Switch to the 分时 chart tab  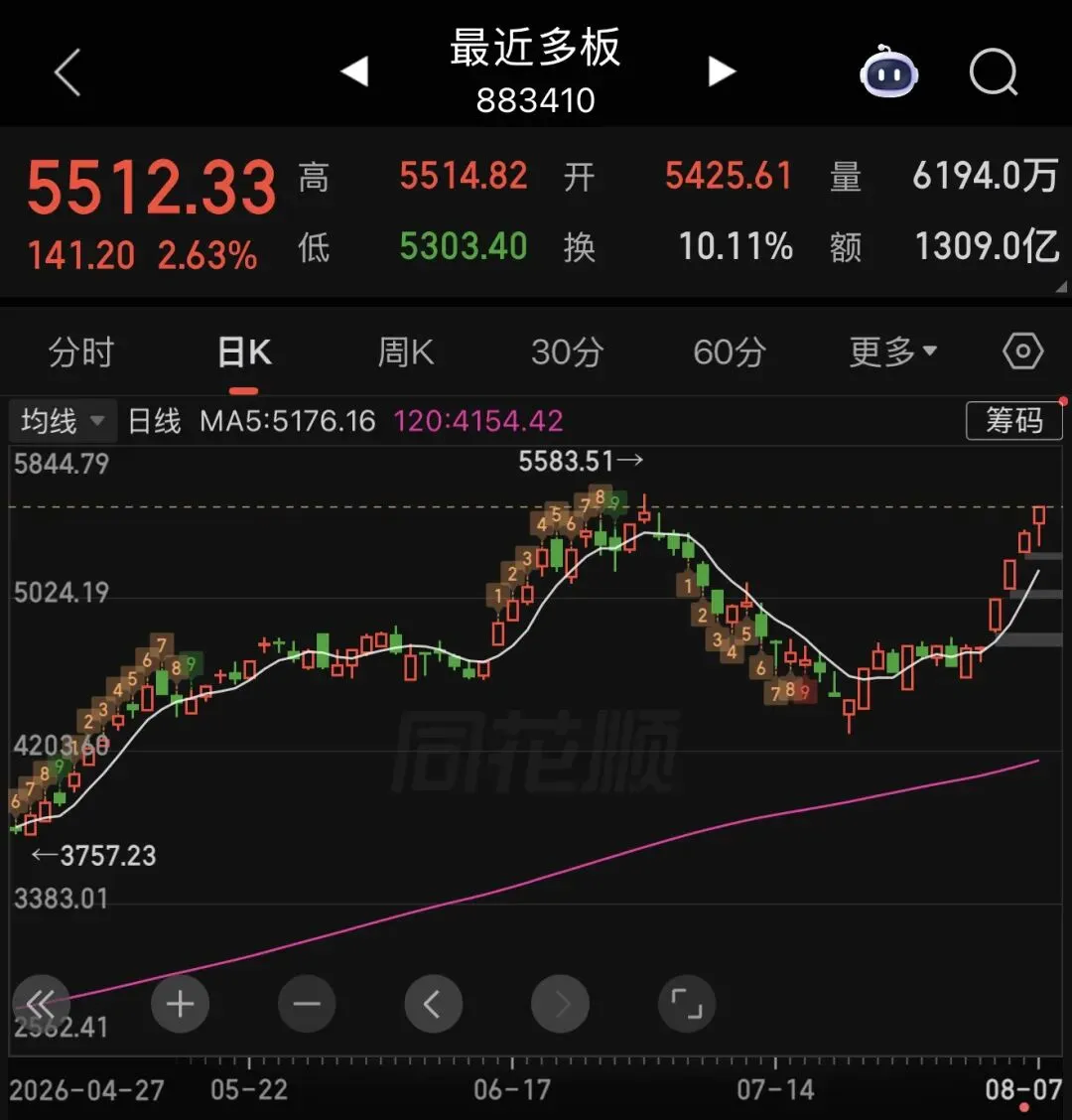[80, 352]
